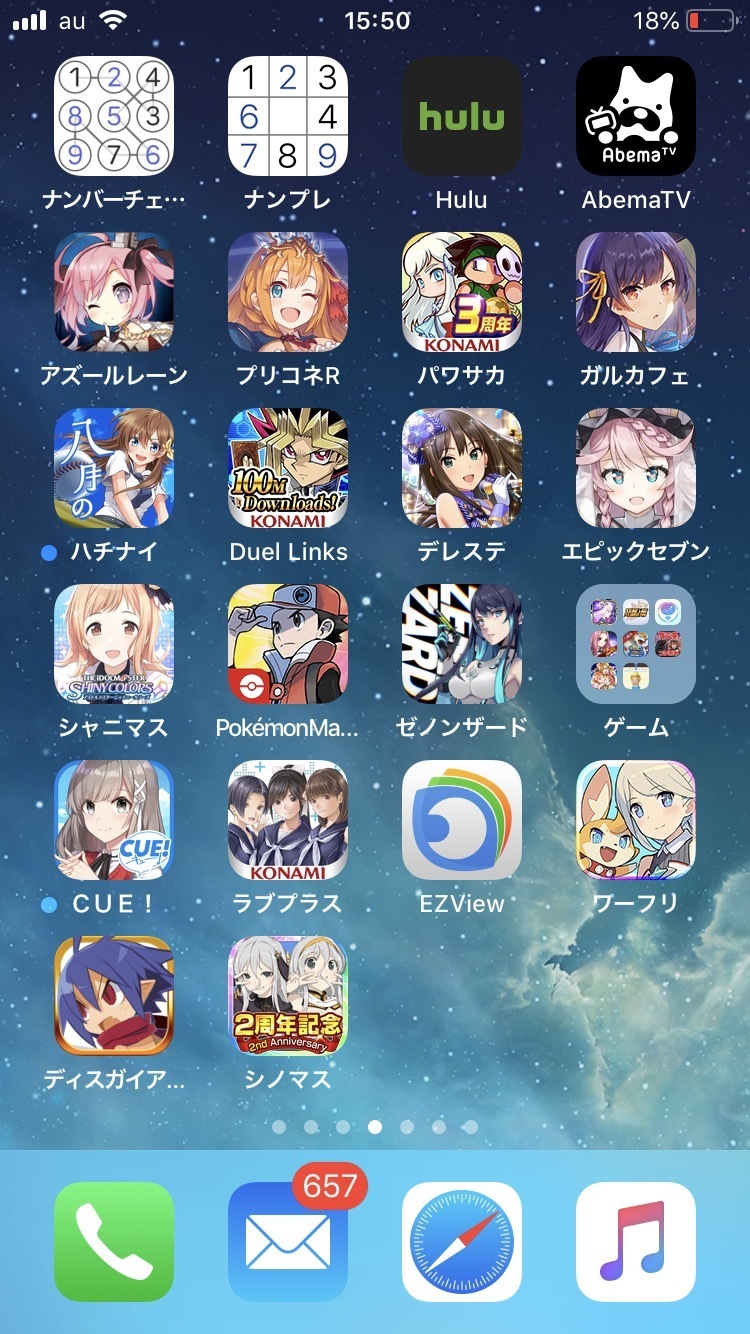Image resolution: width=750 pixels, height=1334 pixels.
Task: Open ガルカフェ
Action: click(636, 292)
